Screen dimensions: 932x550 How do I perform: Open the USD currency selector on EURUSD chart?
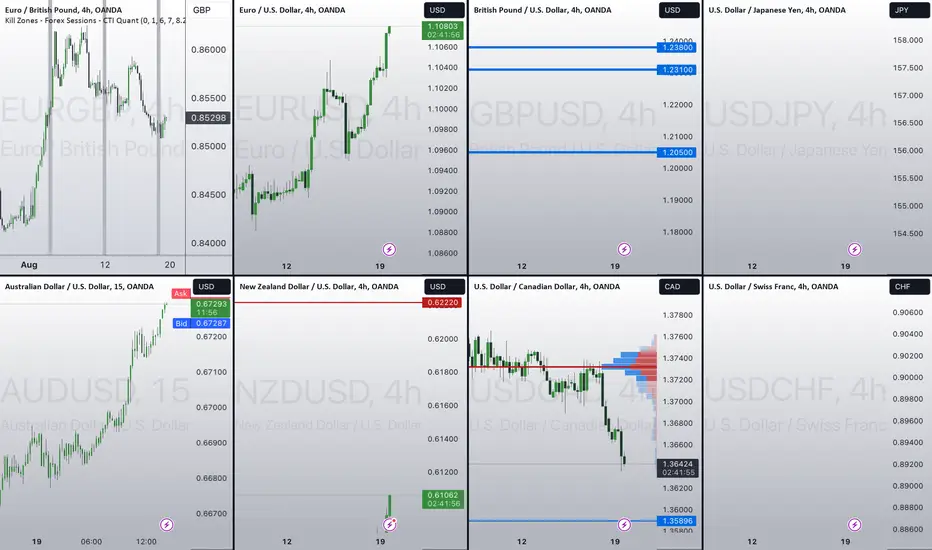pyautogui.click(x=443, y=10)
